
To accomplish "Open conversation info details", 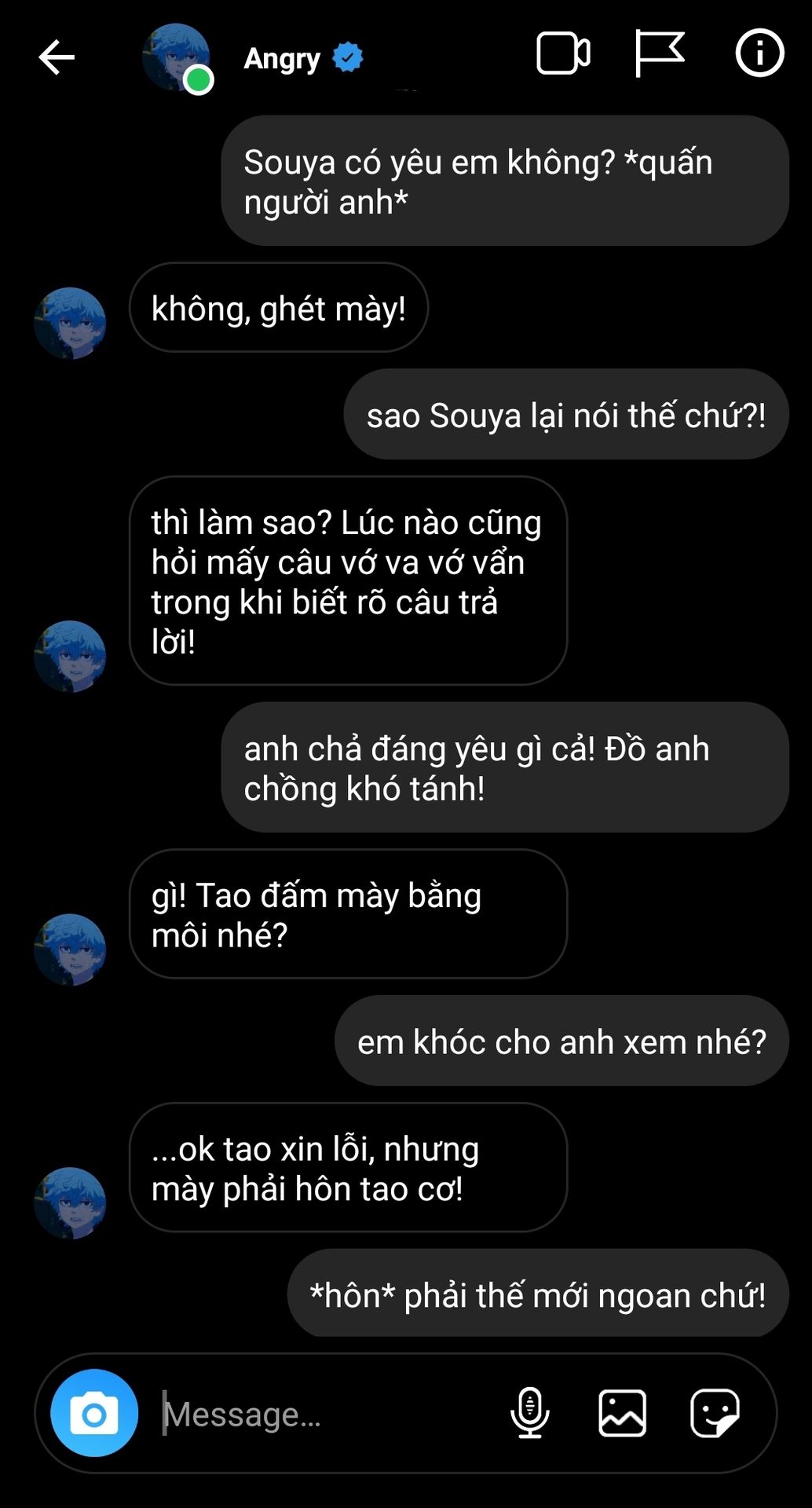I will [x=759, y=53].
